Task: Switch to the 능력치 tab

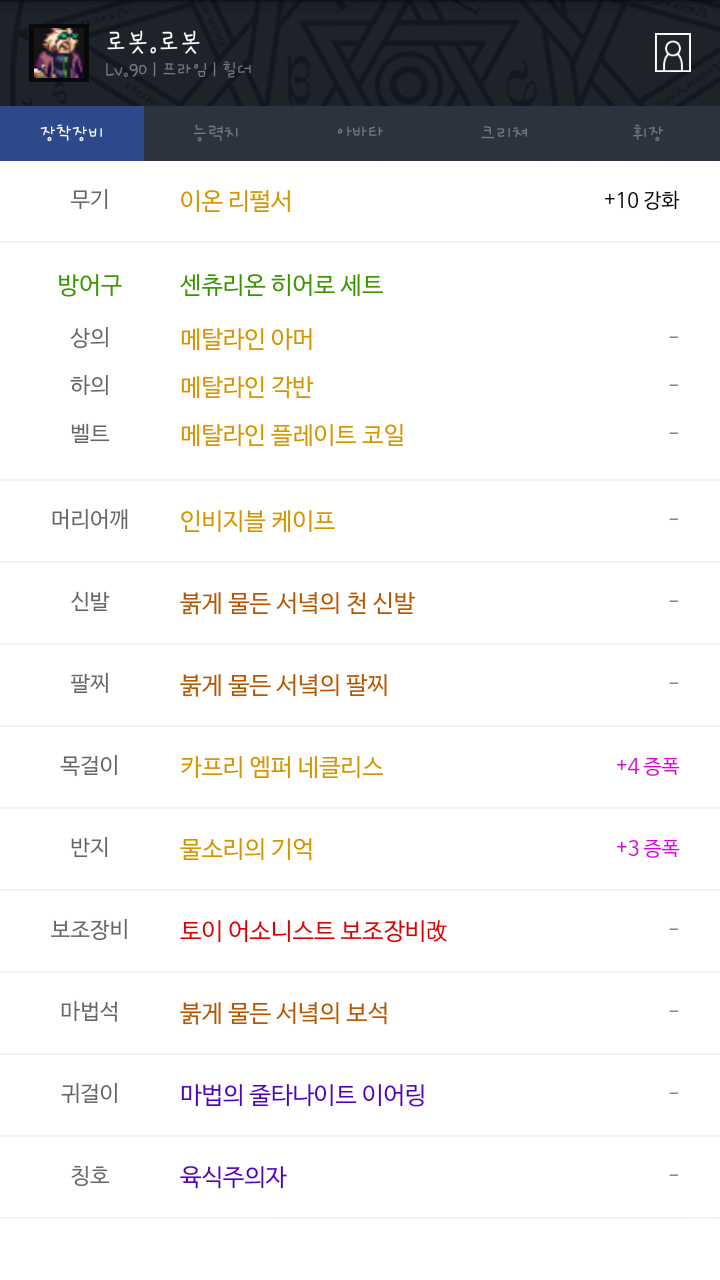Action: point(216,133)
